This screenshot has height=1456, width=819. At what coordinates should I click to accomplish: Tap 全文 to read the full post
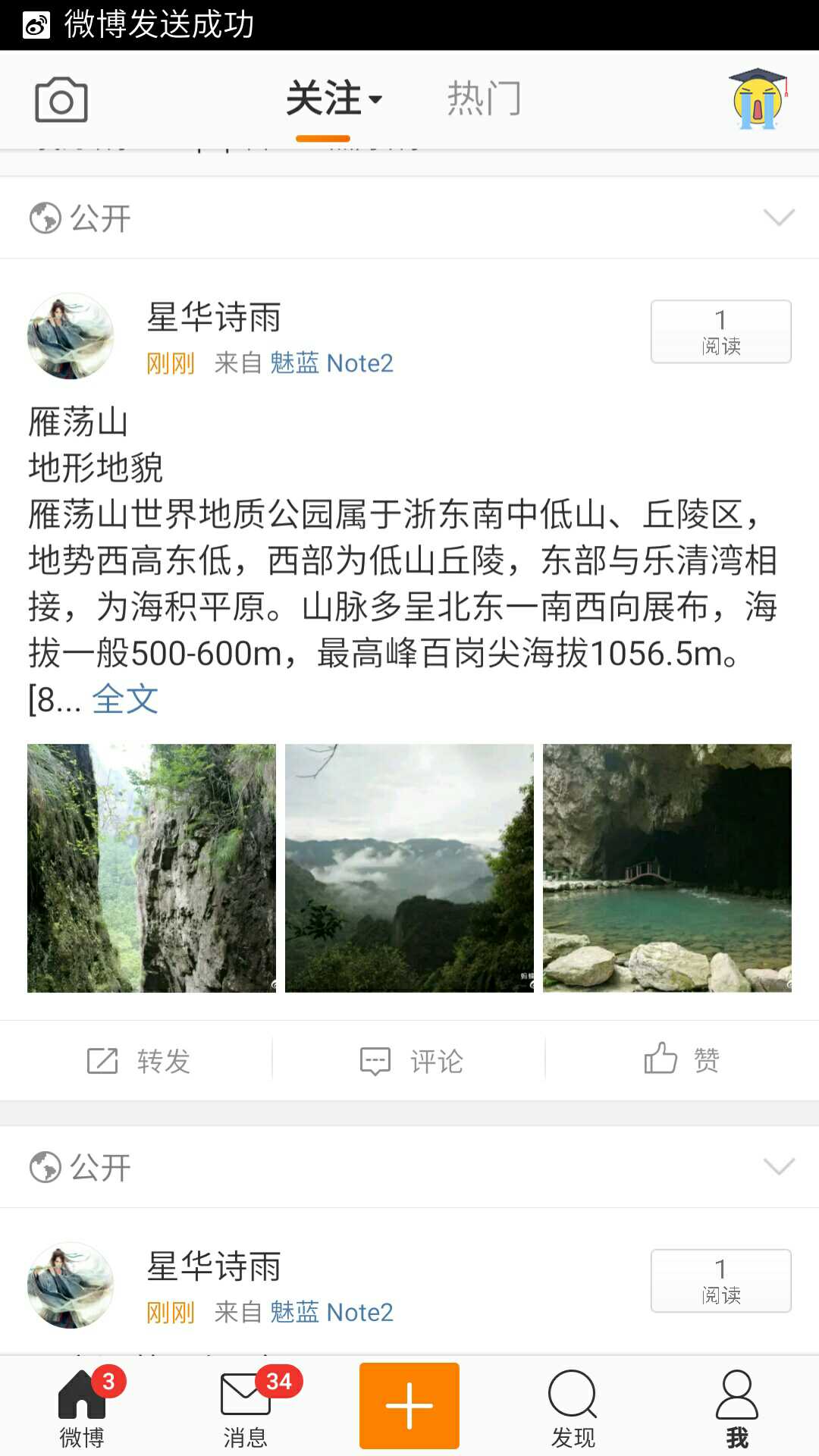(x=125, y=699)
